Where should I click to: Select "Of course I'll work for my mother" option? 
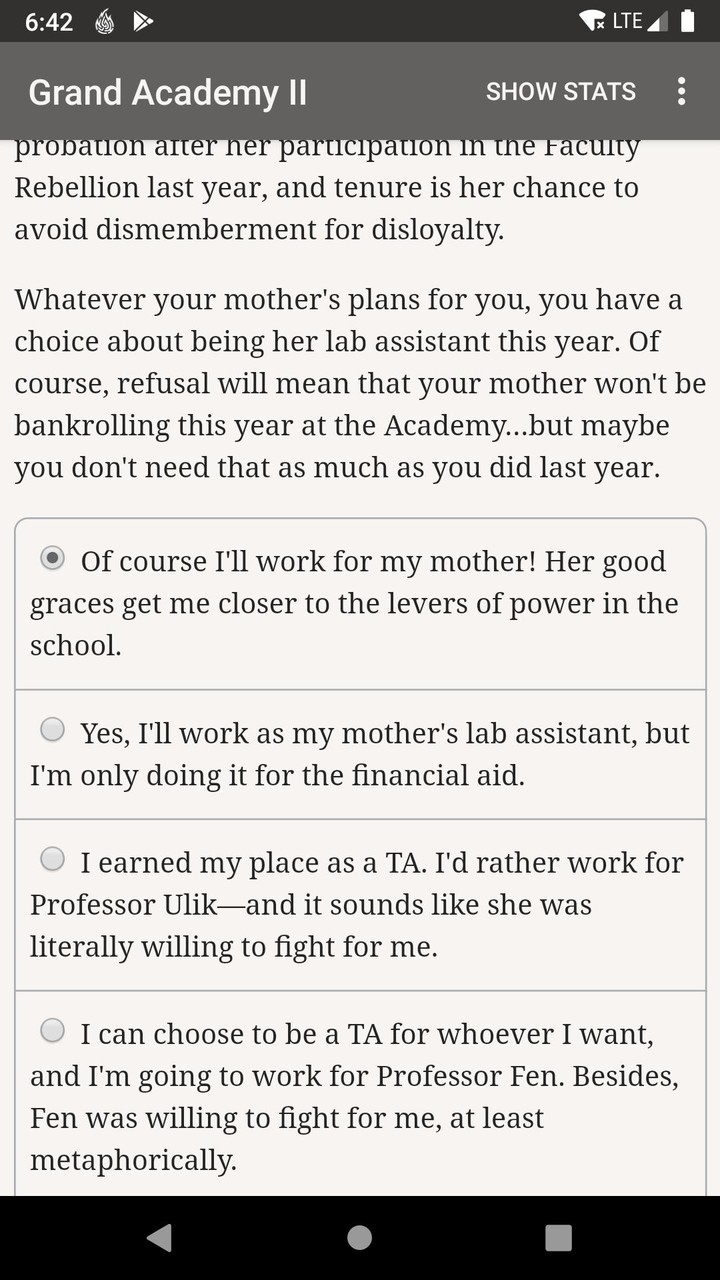(x=53, y=559)
